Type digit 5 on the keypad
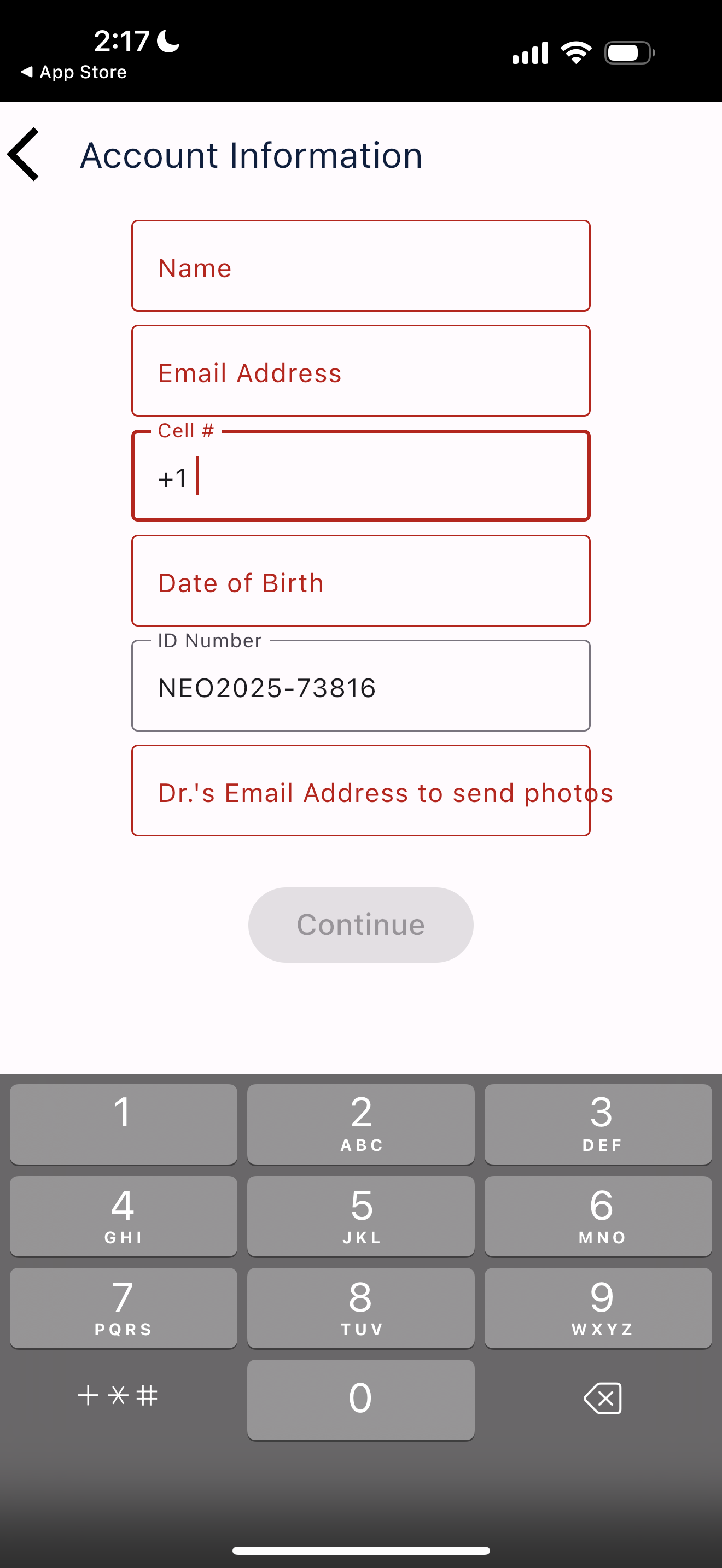 pyautogui.click(x=360, y=1215)
